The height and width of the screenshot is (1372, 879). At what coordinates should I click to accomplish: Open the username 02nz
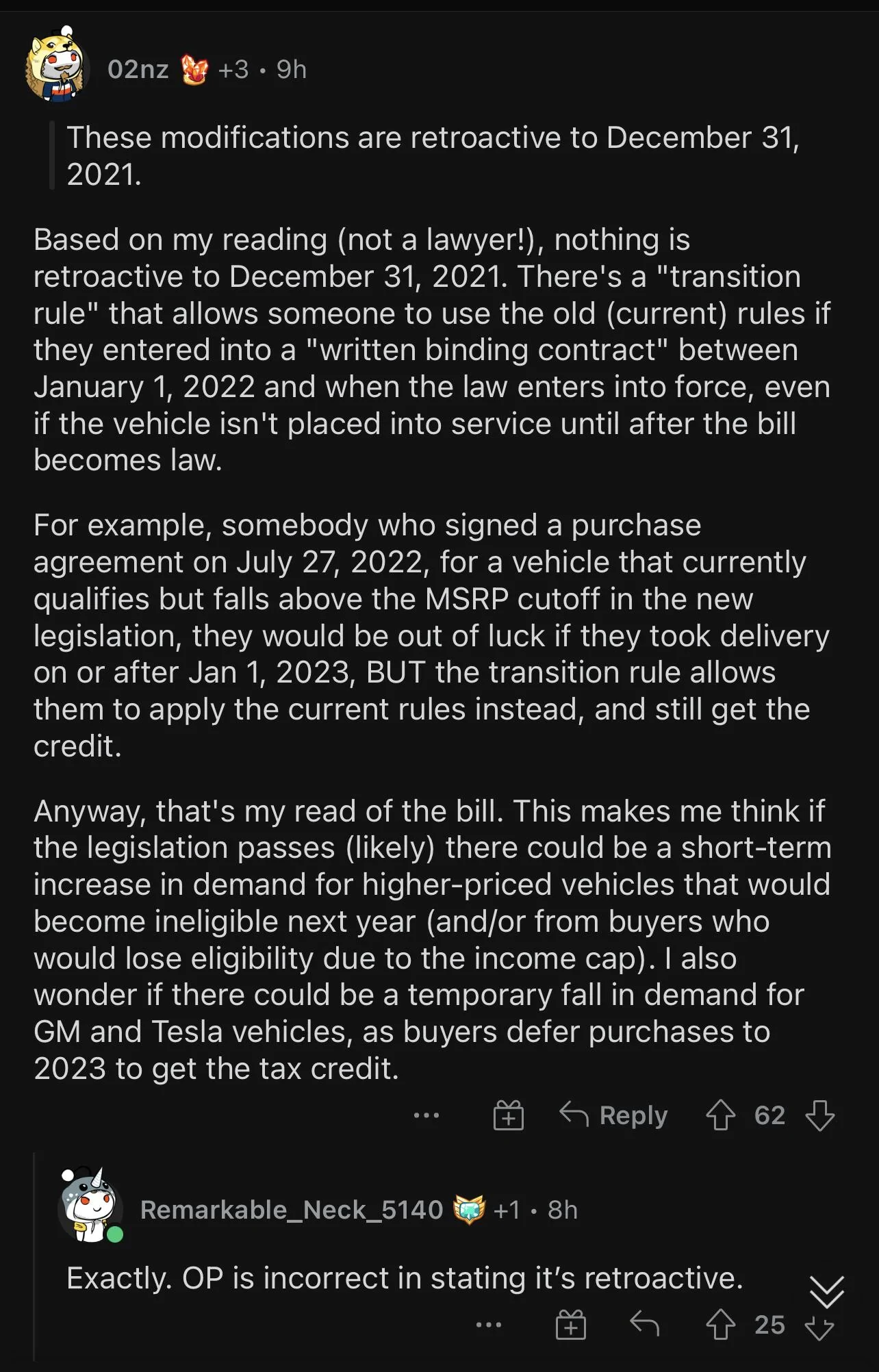coord(138,69)
